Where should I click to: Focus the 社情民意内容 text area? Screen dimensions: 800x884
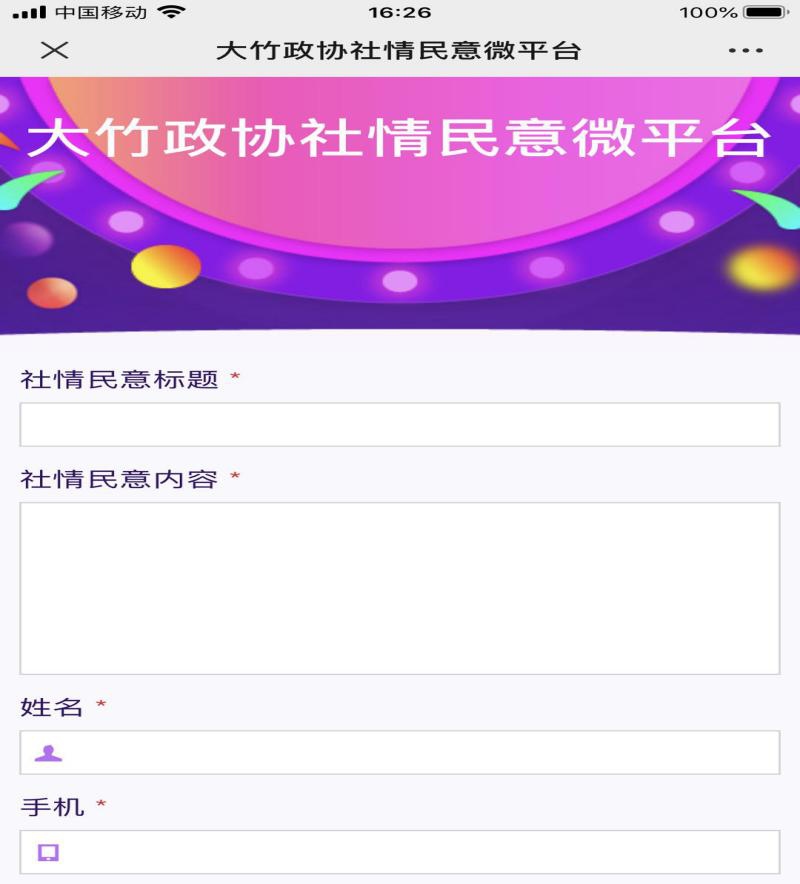(400, 588)
